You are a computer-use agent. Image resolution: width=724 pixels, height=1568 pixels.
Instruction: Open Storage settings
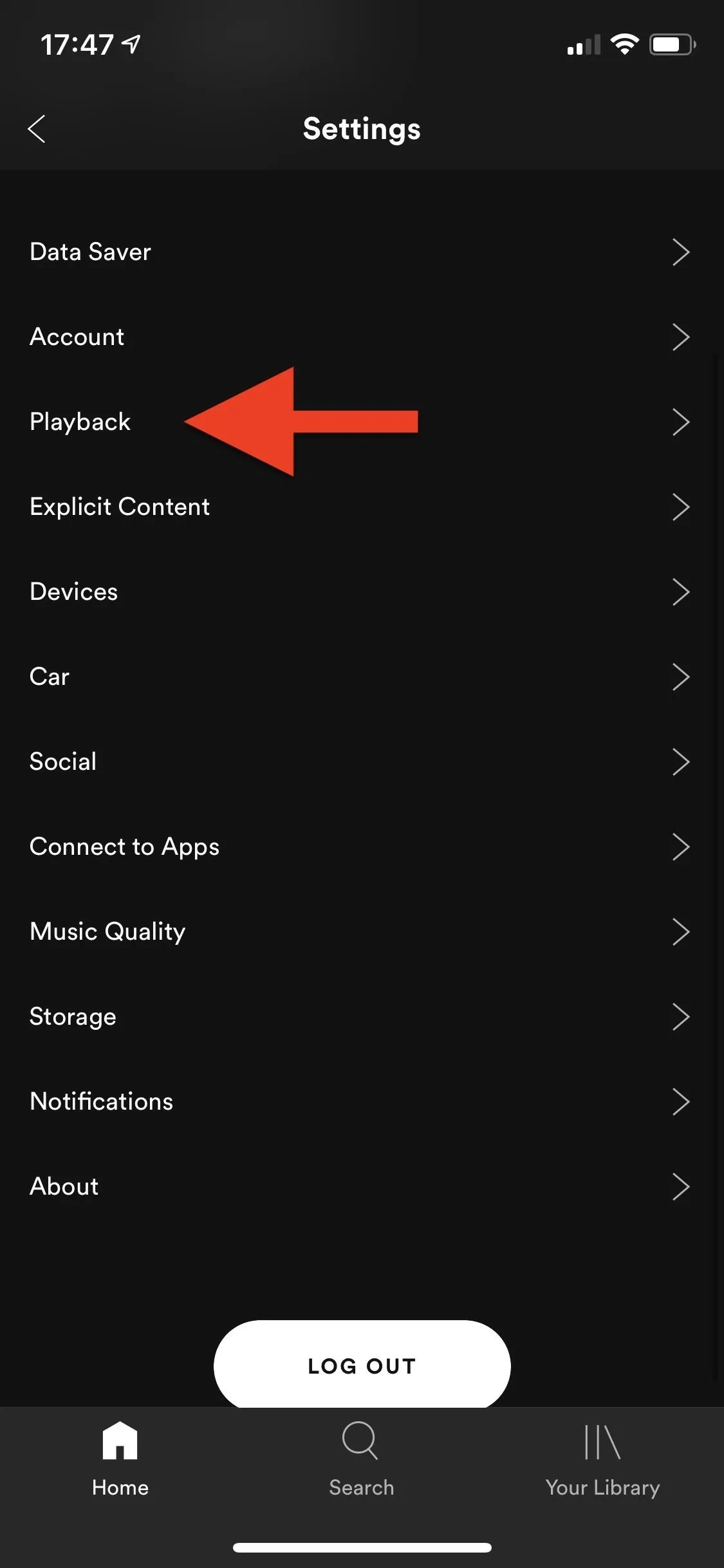coord(362,1016)
